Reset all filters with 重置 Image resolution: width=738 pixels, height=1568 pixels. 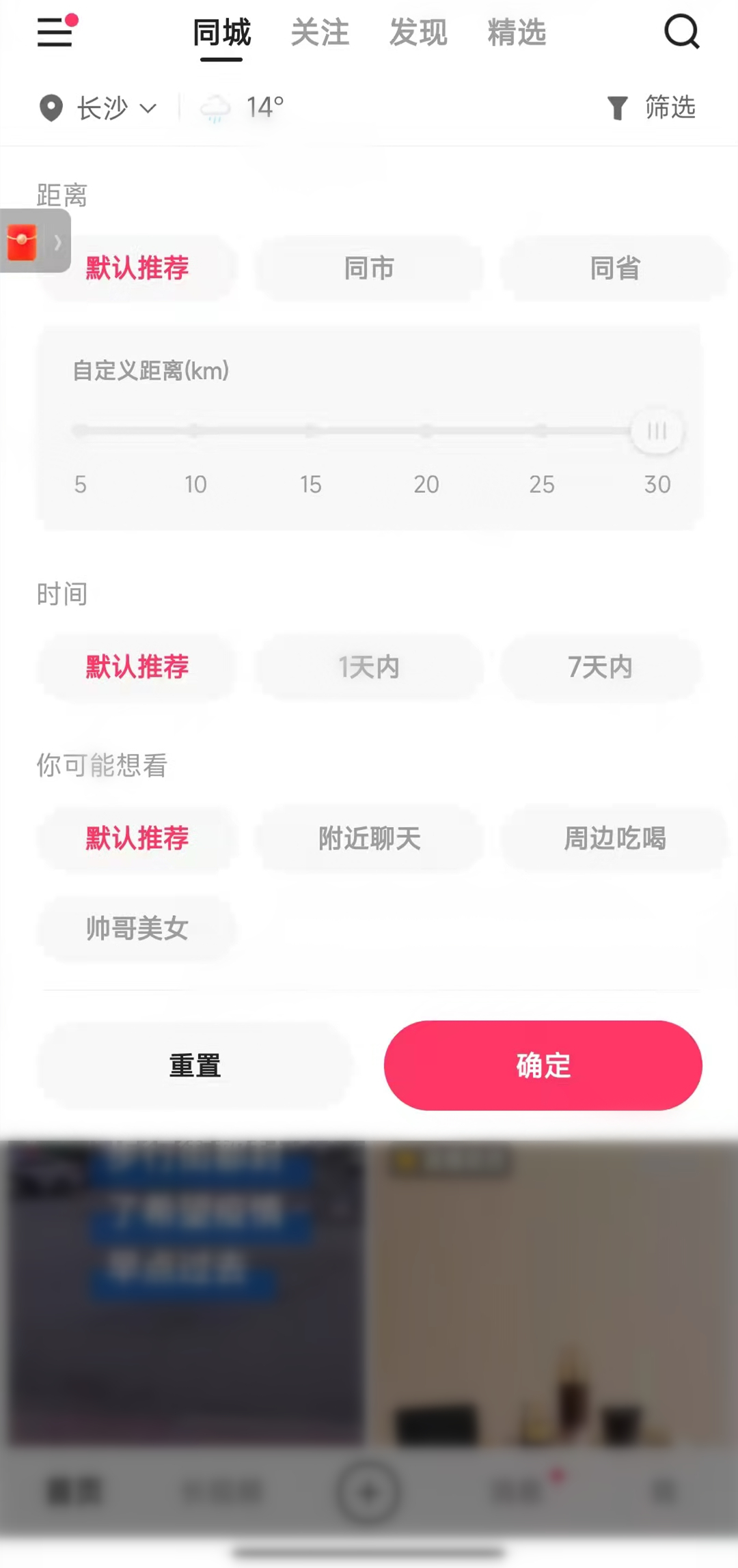[x=195, y=1065]
